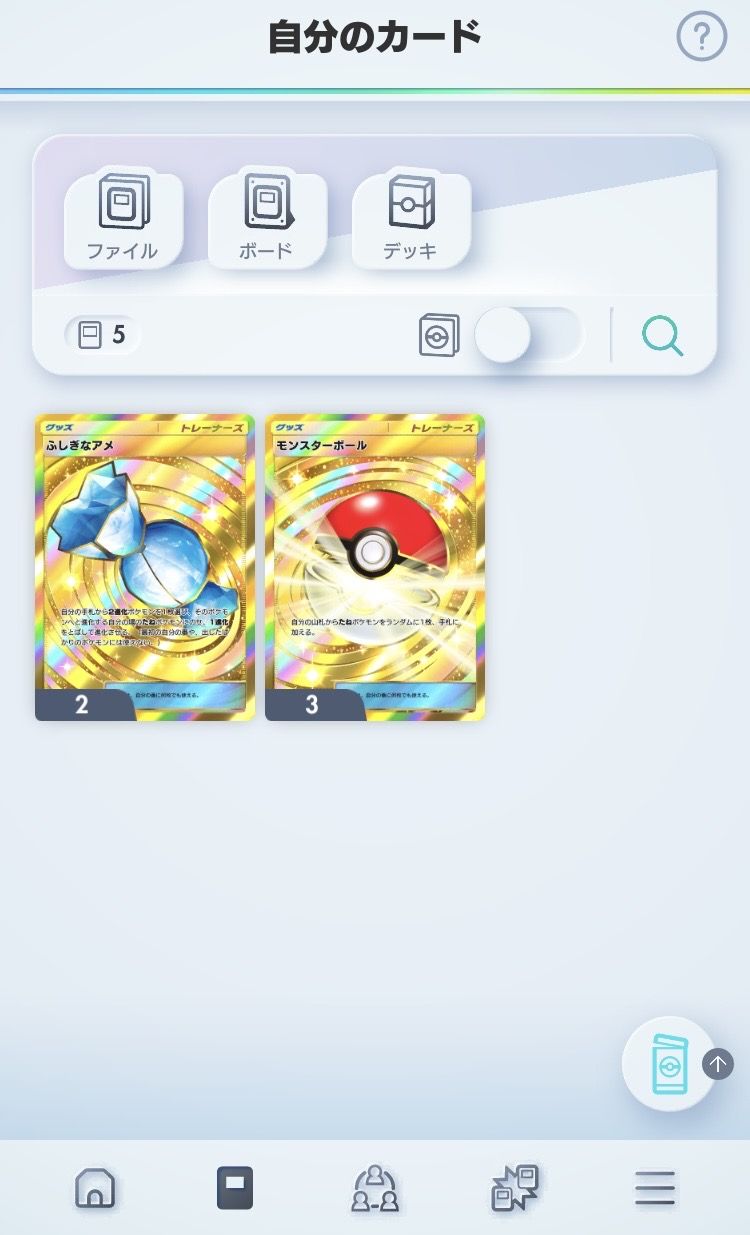Screen dimensions: 750x1235
Task: Open the ファイル section
Action: point(123,219)
